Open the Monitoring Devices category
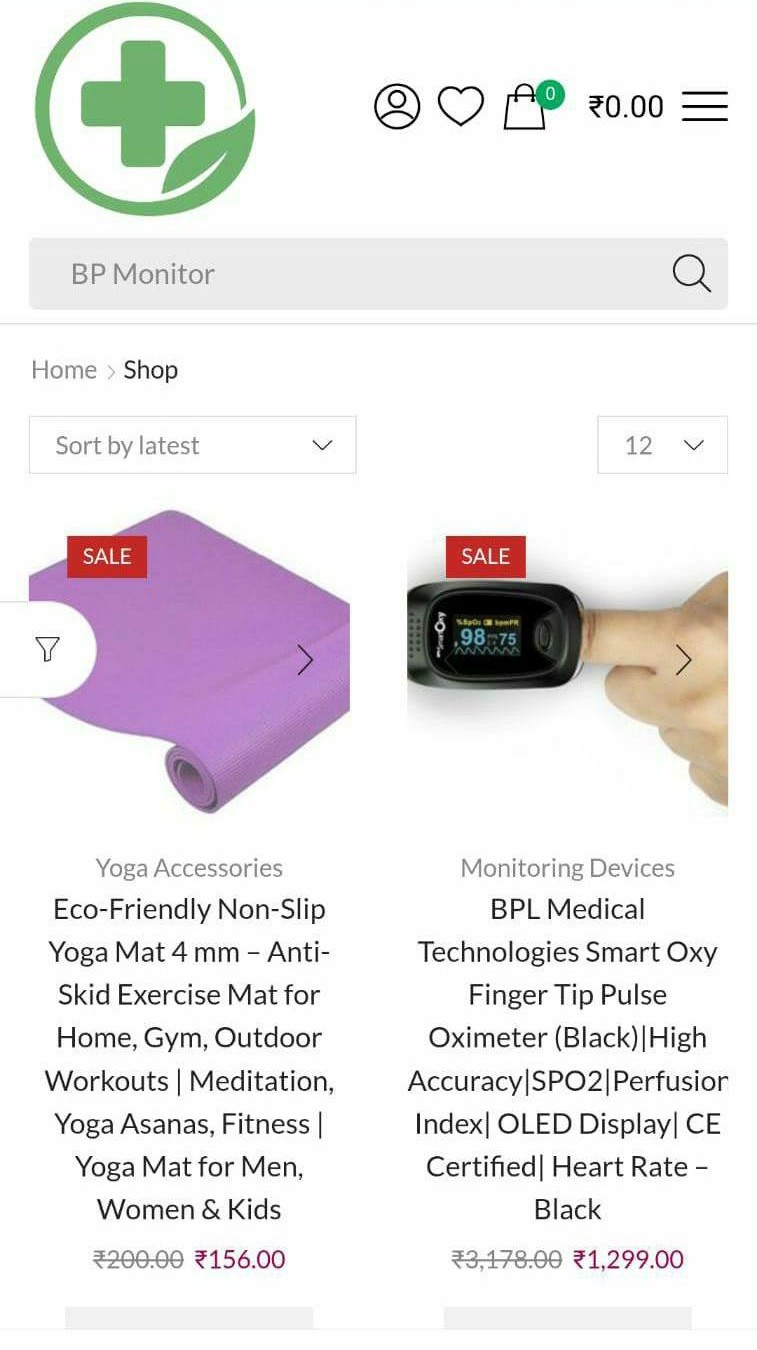 (567, 868)
